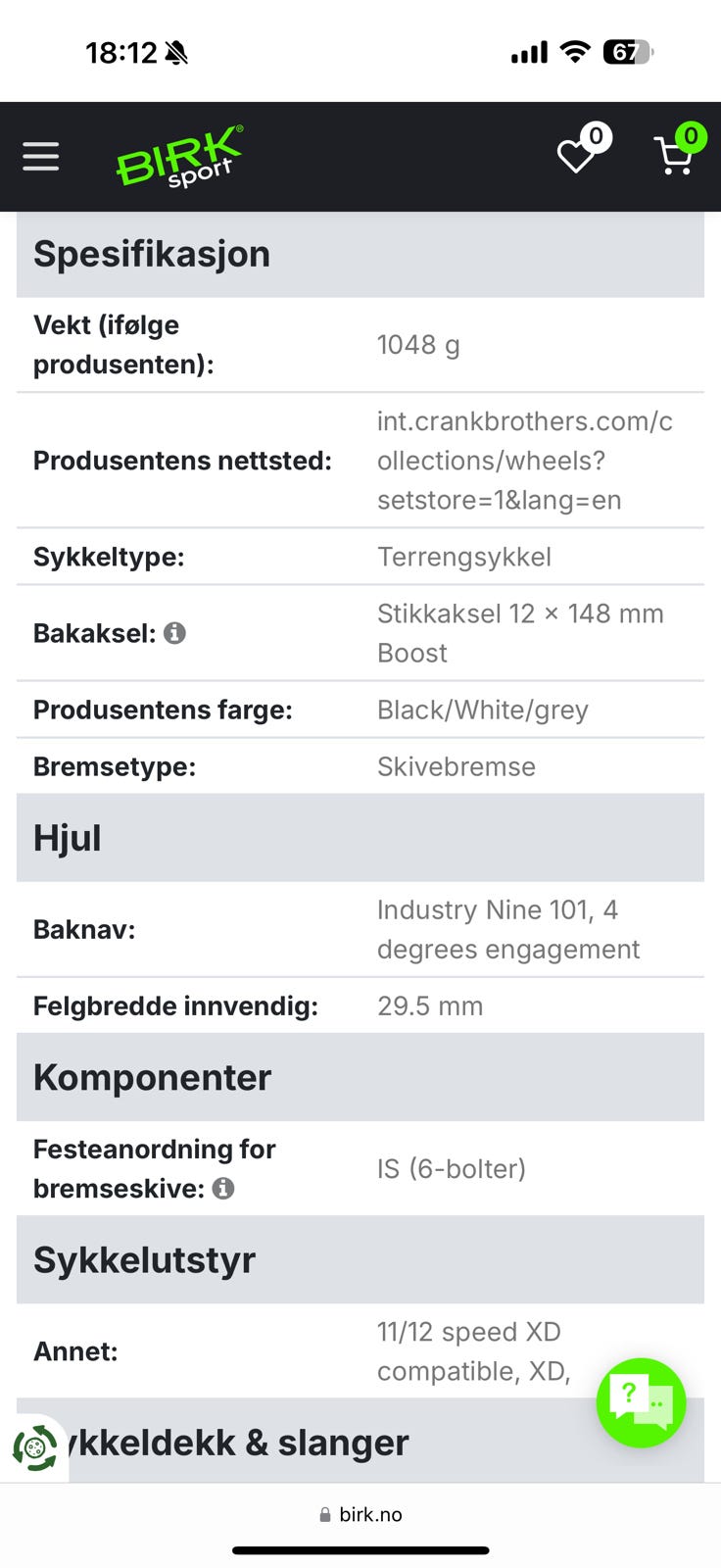
Task: Open the hamburger navigation menu
Action: (41, 157)
